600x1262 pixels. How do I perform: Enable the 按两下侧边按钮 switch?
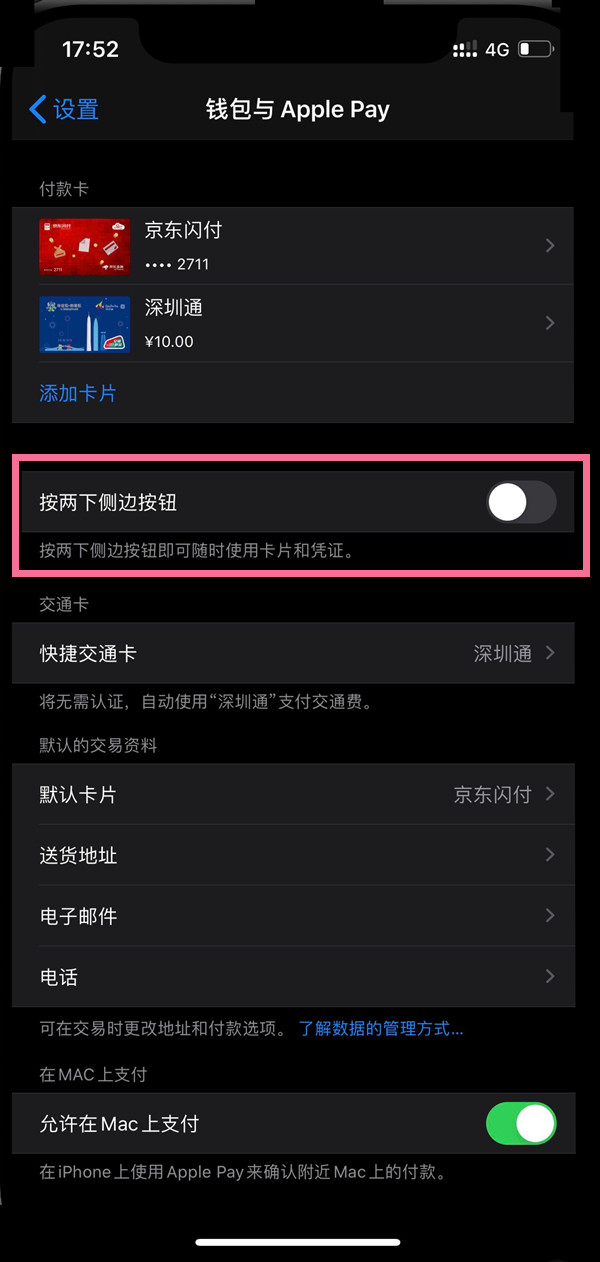[x=520, y=502]
